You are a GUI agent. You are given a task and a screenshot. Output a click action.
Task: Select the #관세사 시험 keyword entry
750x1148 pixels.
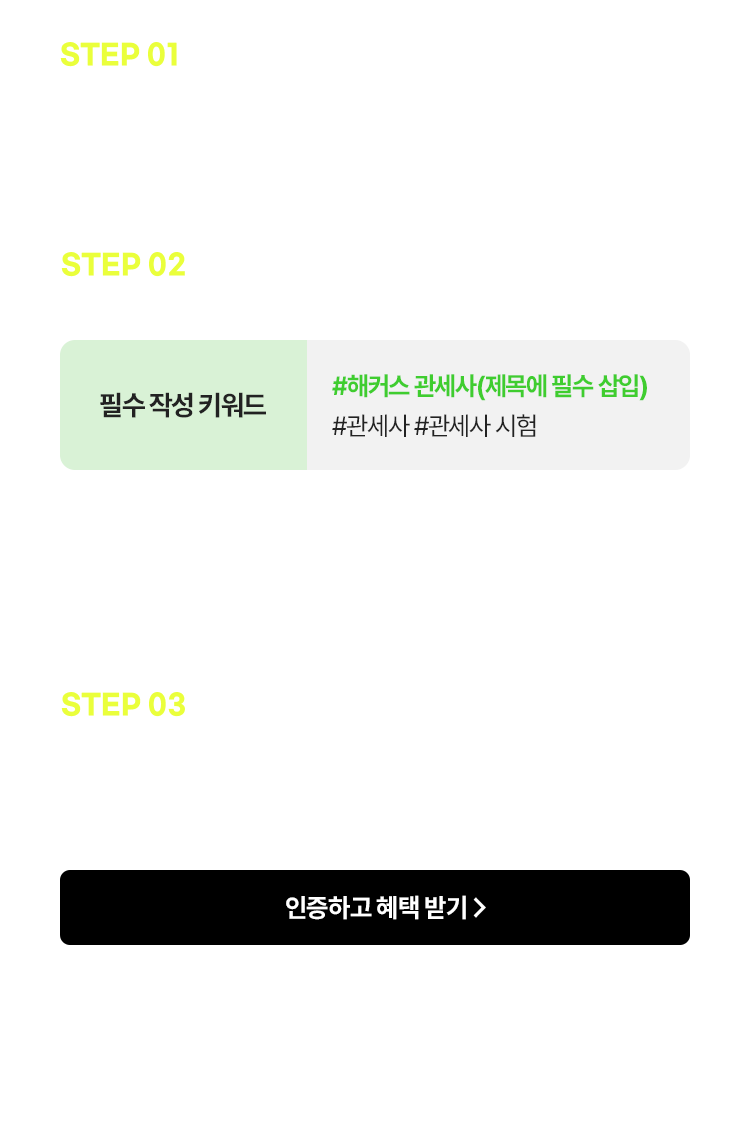tap(477, 424)
